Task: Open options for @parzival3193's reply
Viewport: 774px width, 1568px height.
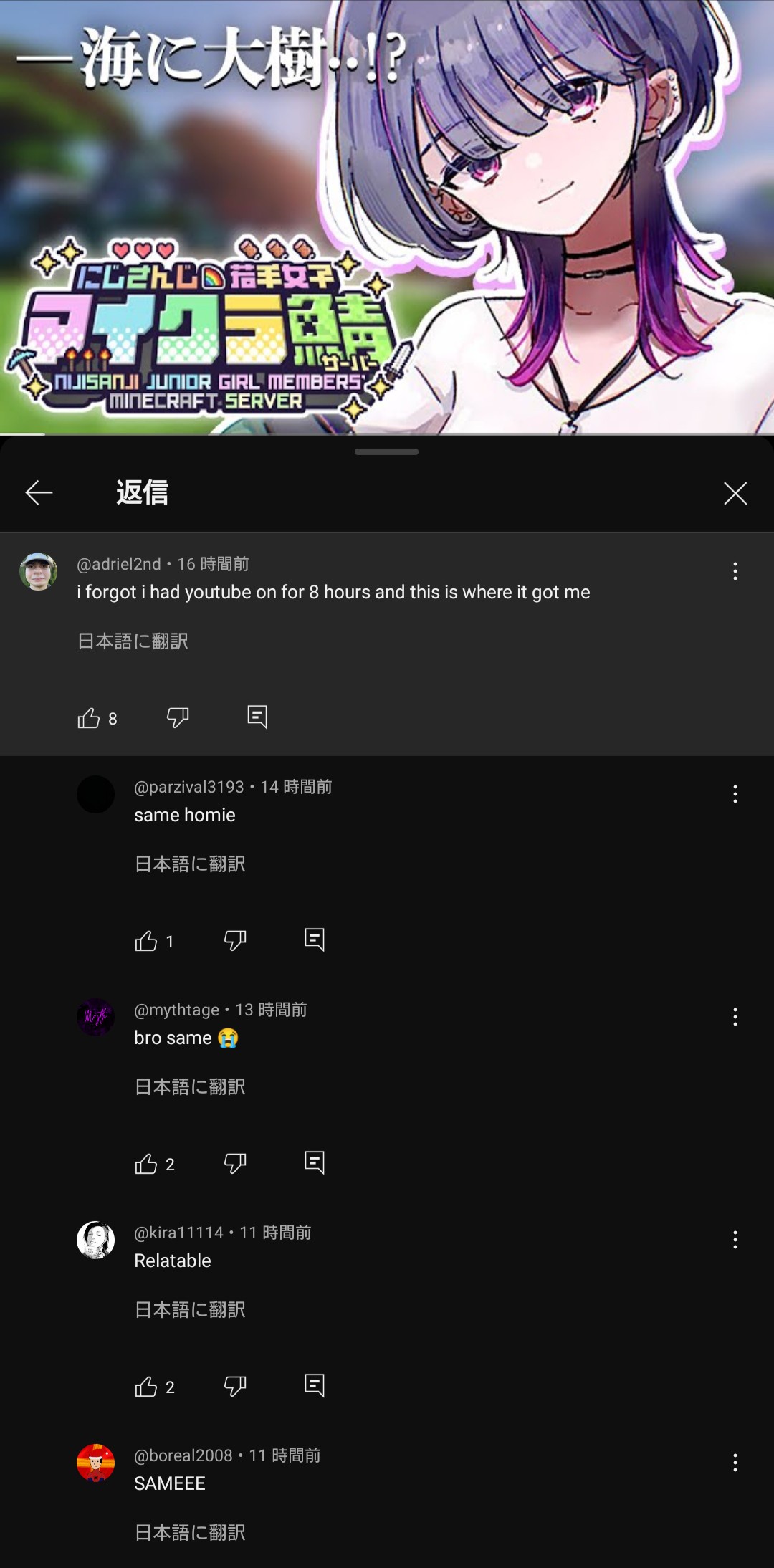Action: (735, 794)
